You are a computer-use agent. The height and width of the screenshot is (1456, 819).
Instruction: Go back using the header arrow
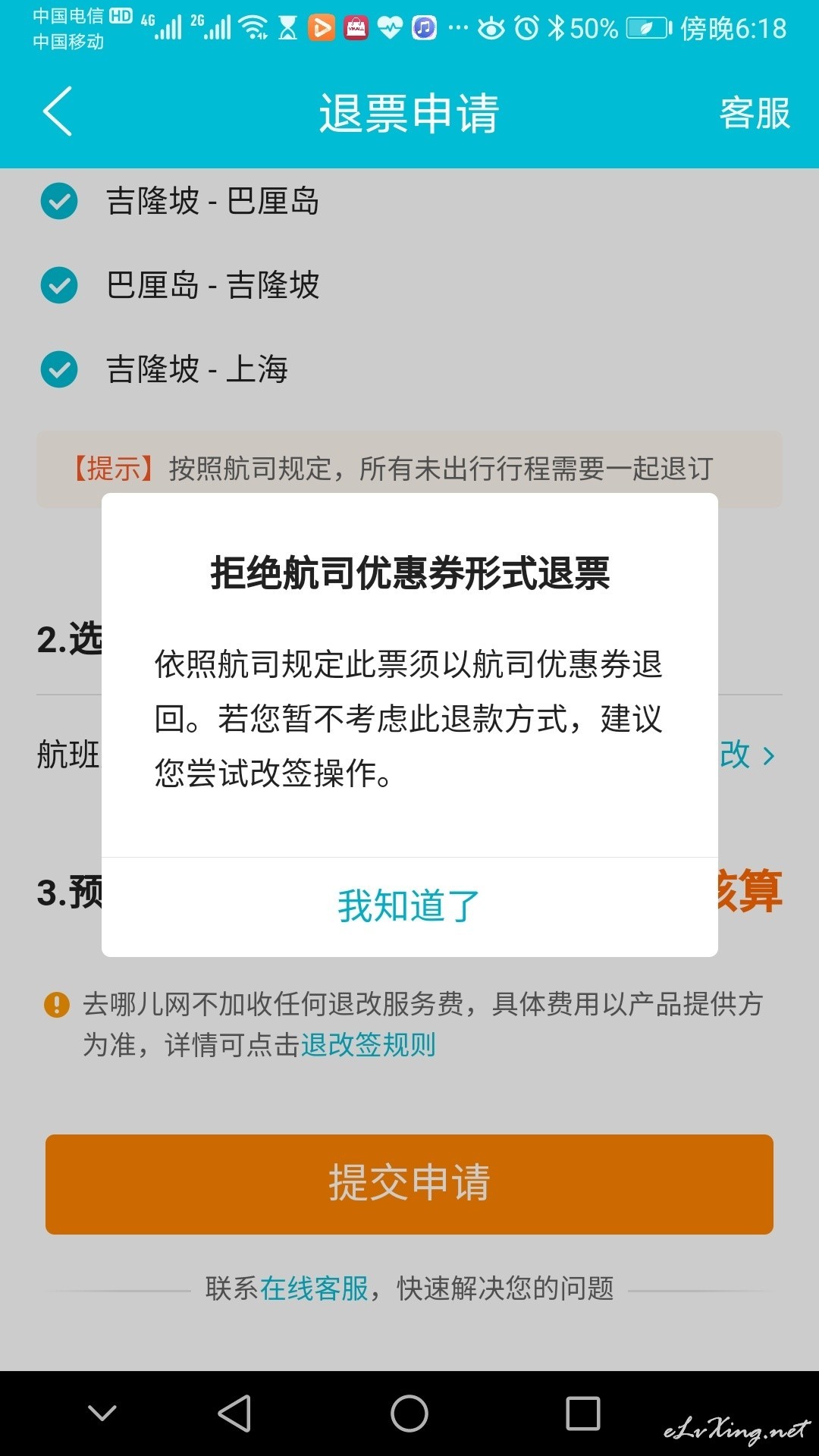(x=58, y=111)
